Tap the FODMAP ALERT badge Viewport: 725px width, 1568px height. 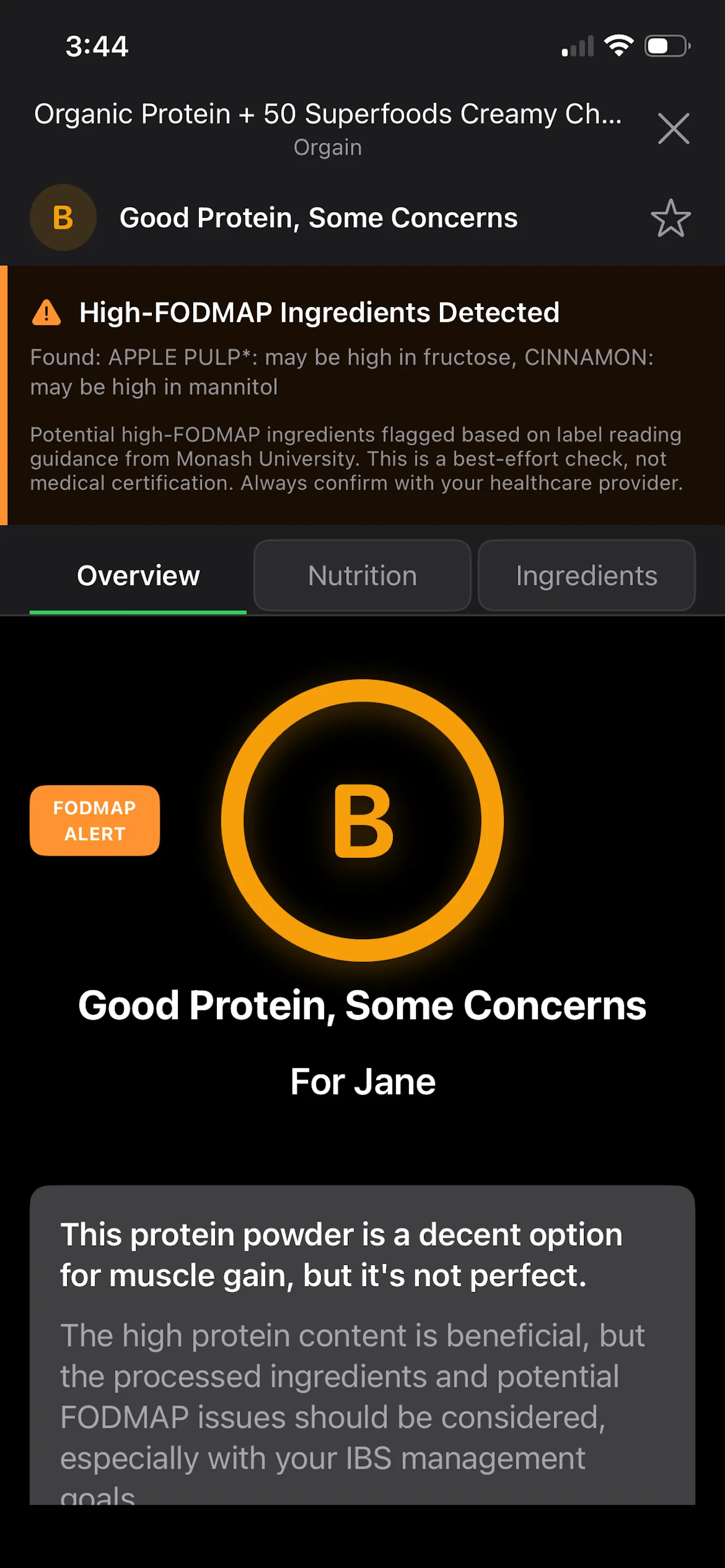pyautogui.click(x=94, y=820)
